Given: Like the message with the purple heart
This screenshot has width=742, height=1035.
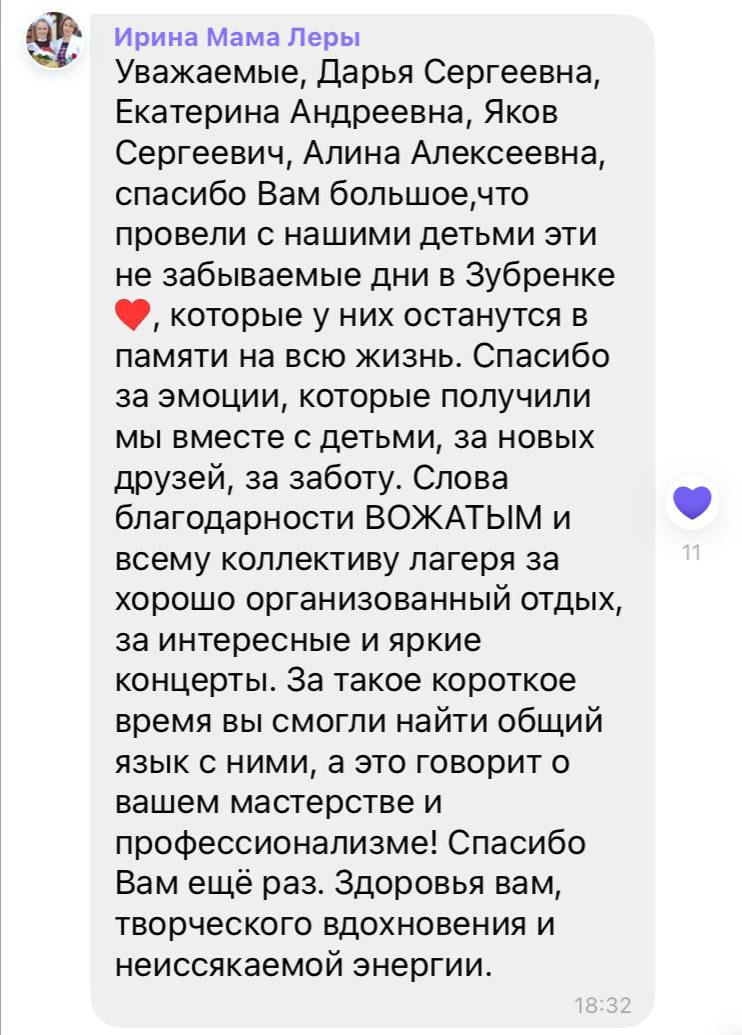Looking at the screenshot, I should click(692, 501).
